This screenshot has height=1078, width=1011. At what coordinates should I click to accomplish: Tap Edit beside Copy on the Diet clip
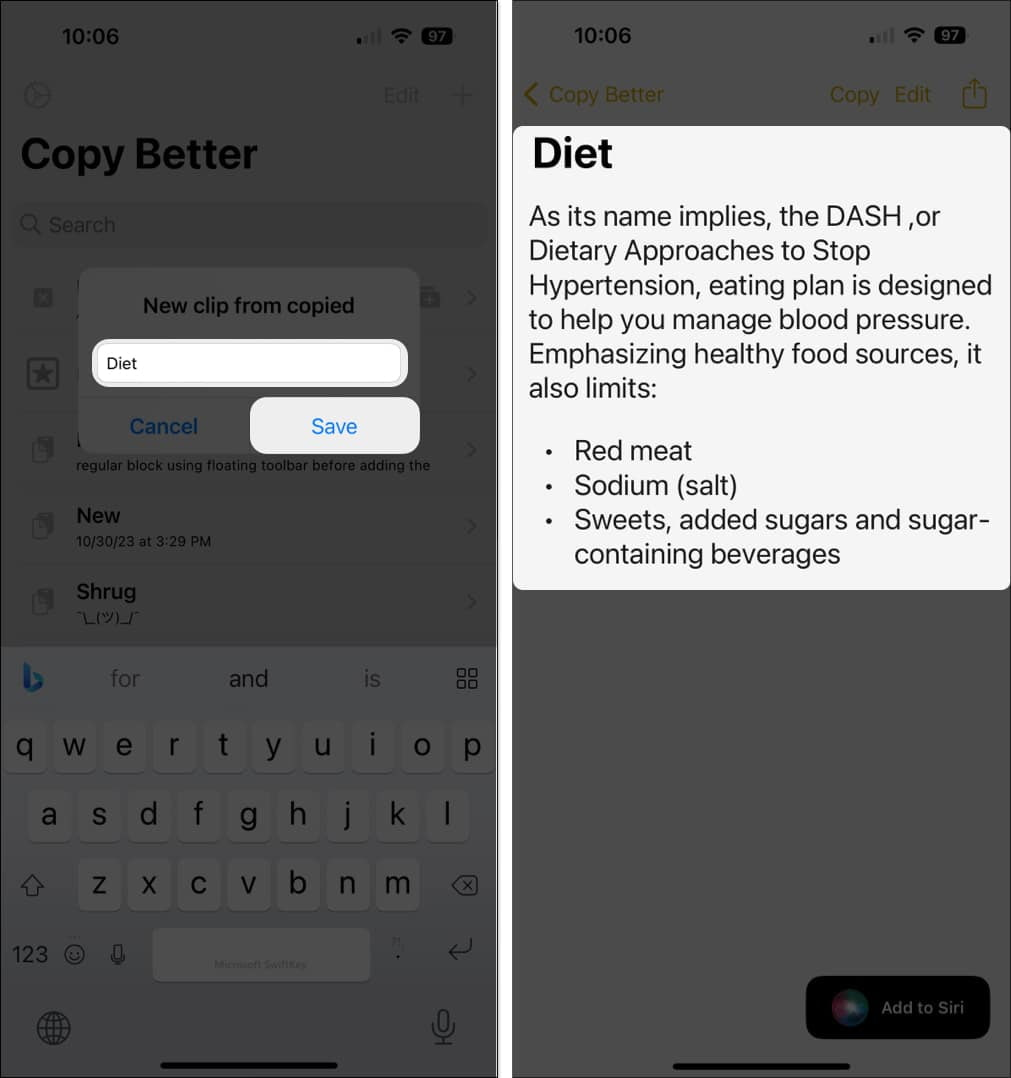pos(912,95)
